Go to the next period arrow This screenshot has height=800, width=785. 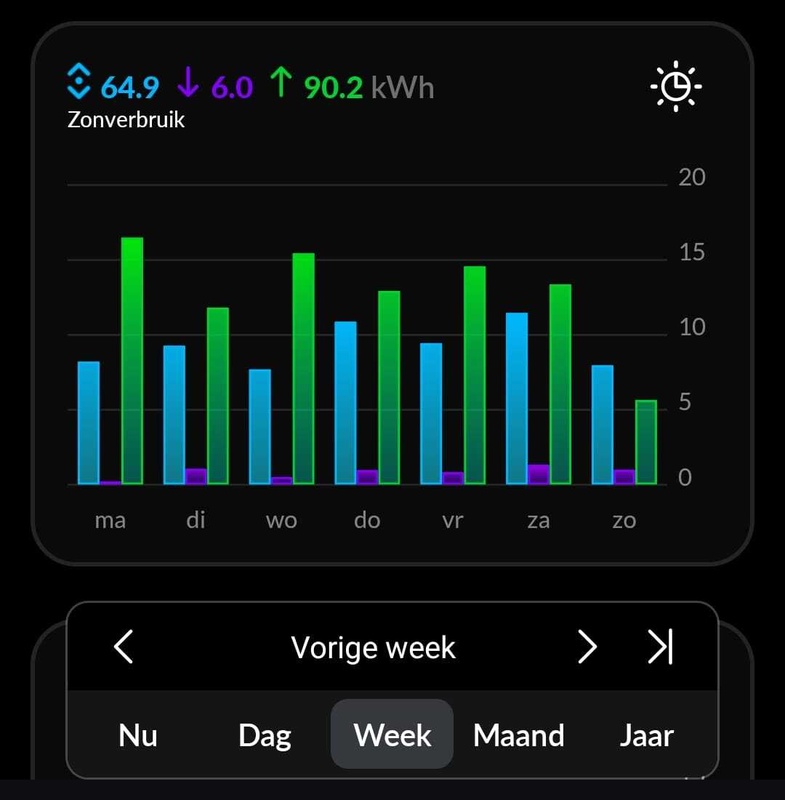pyautogui.click(x=587, y=647)
